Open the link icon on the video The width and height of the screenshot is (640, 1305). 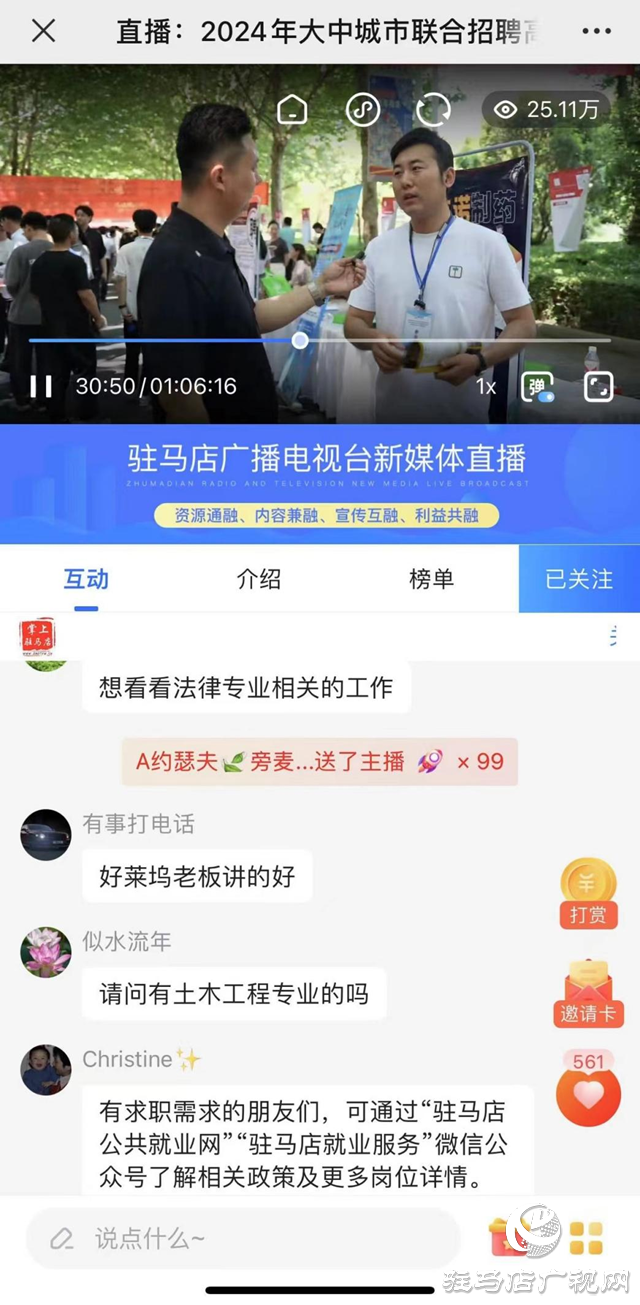pos(363,109)
